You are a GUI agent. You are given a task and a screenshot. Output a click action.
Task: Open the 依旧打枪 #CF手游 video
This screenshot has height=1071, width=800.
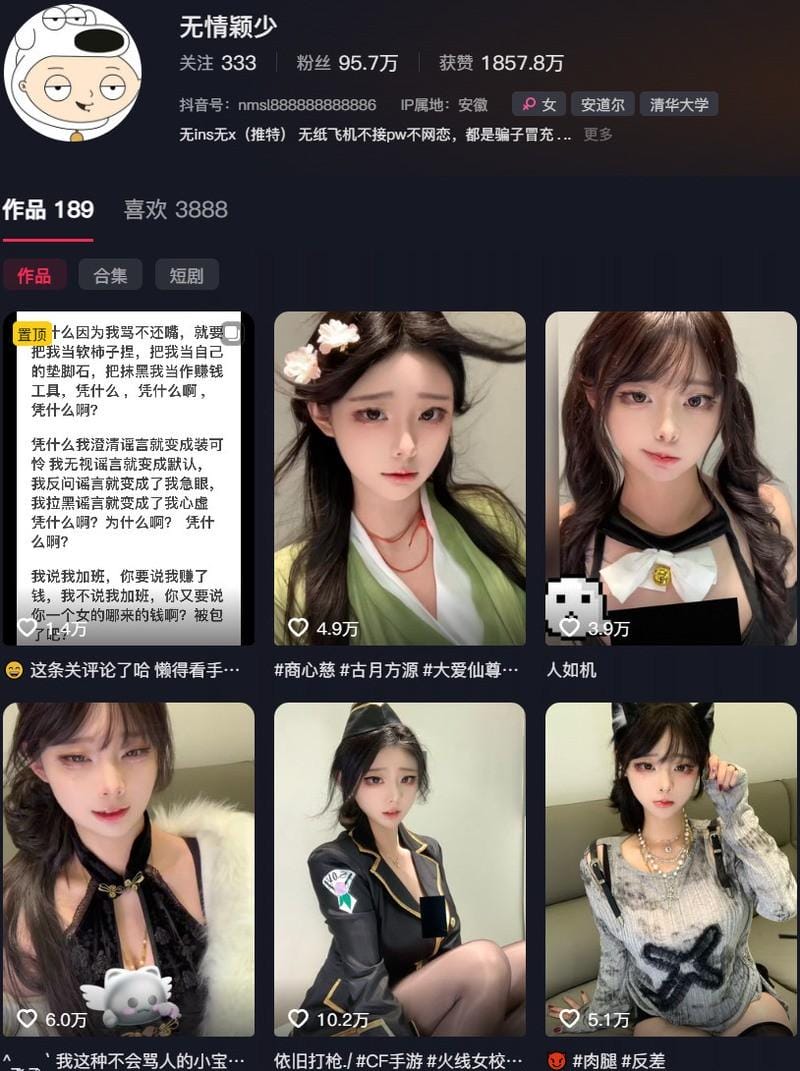tap(400, 869)
